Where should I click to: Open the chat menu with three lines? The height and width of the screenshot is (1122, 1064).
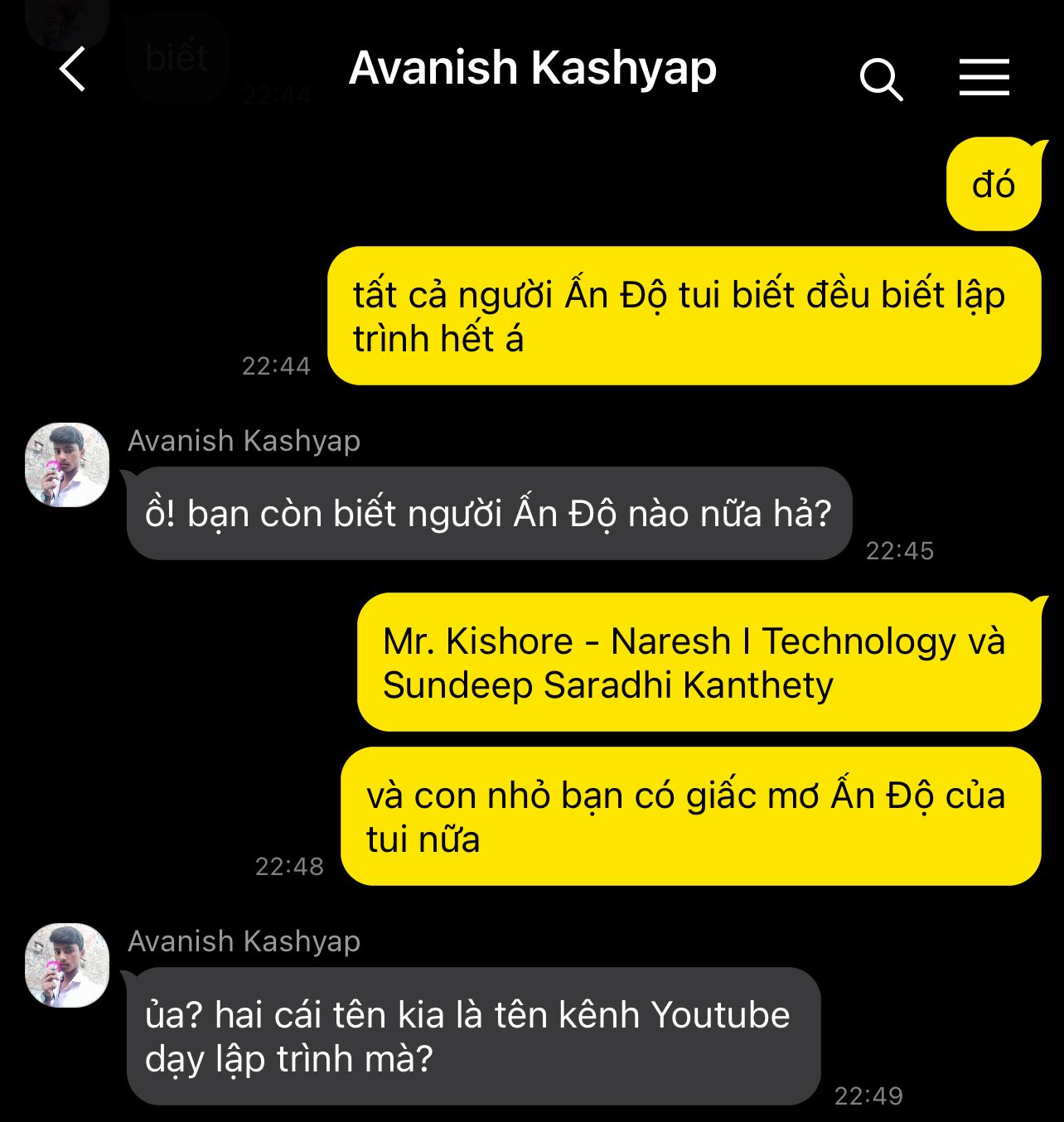point(984,77)
